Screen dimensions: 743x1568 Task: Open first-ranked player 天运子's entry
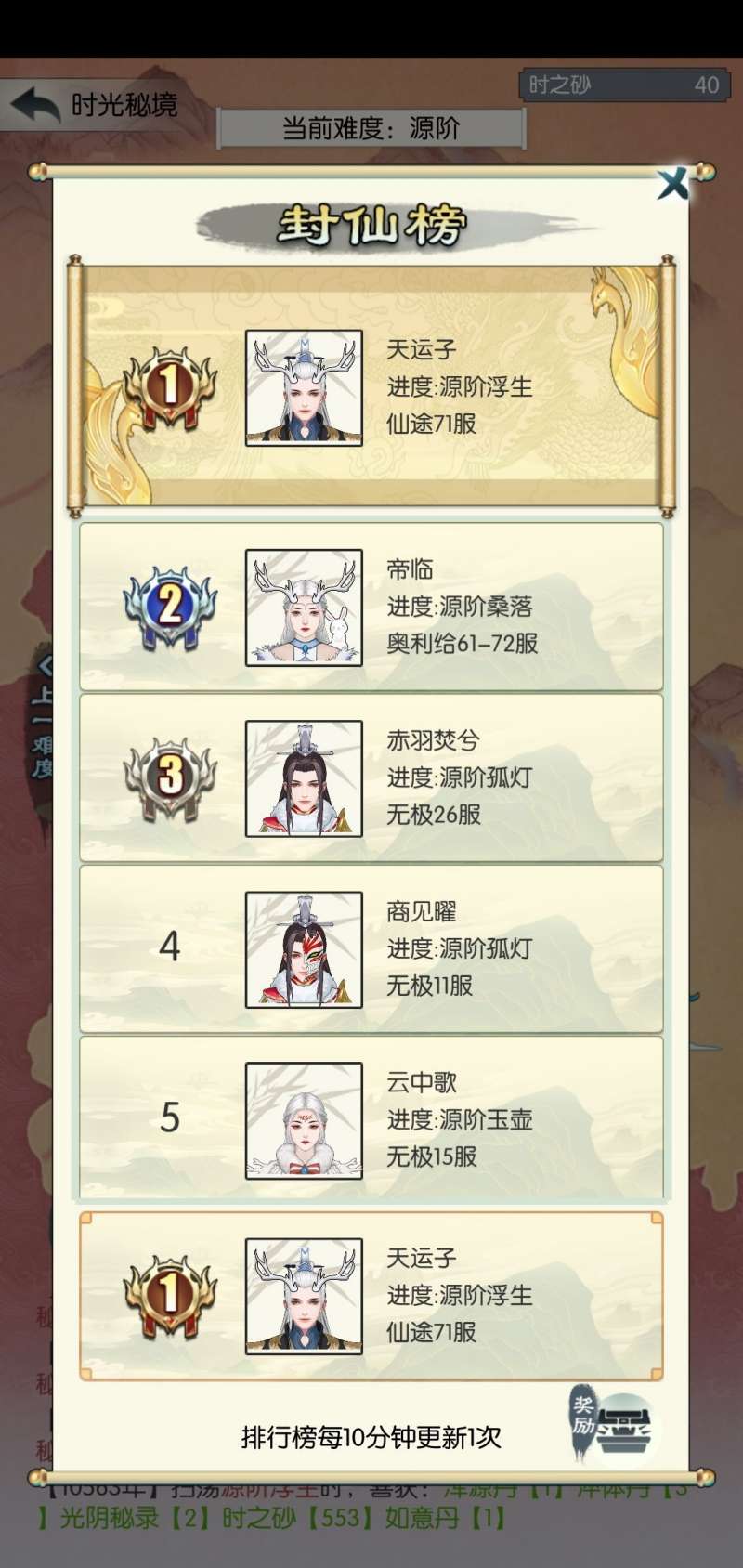click(371, 387)
